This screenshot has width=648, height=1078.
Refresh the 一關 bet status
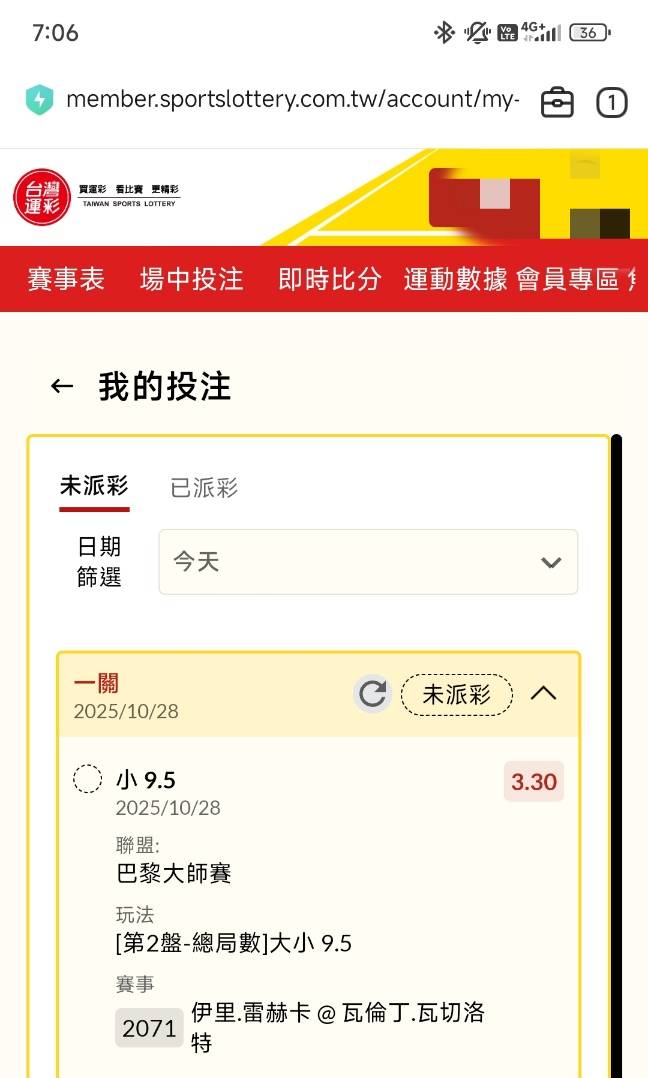[x=373, y=694]
